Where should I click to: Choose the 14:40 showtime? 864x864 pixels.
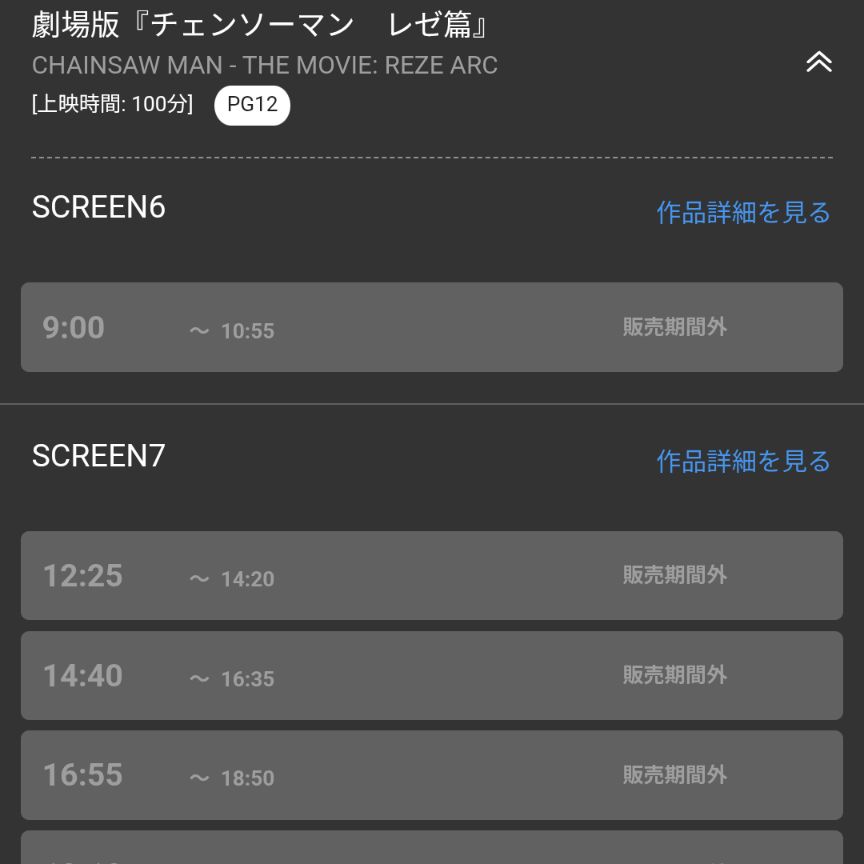coord(431,676)
